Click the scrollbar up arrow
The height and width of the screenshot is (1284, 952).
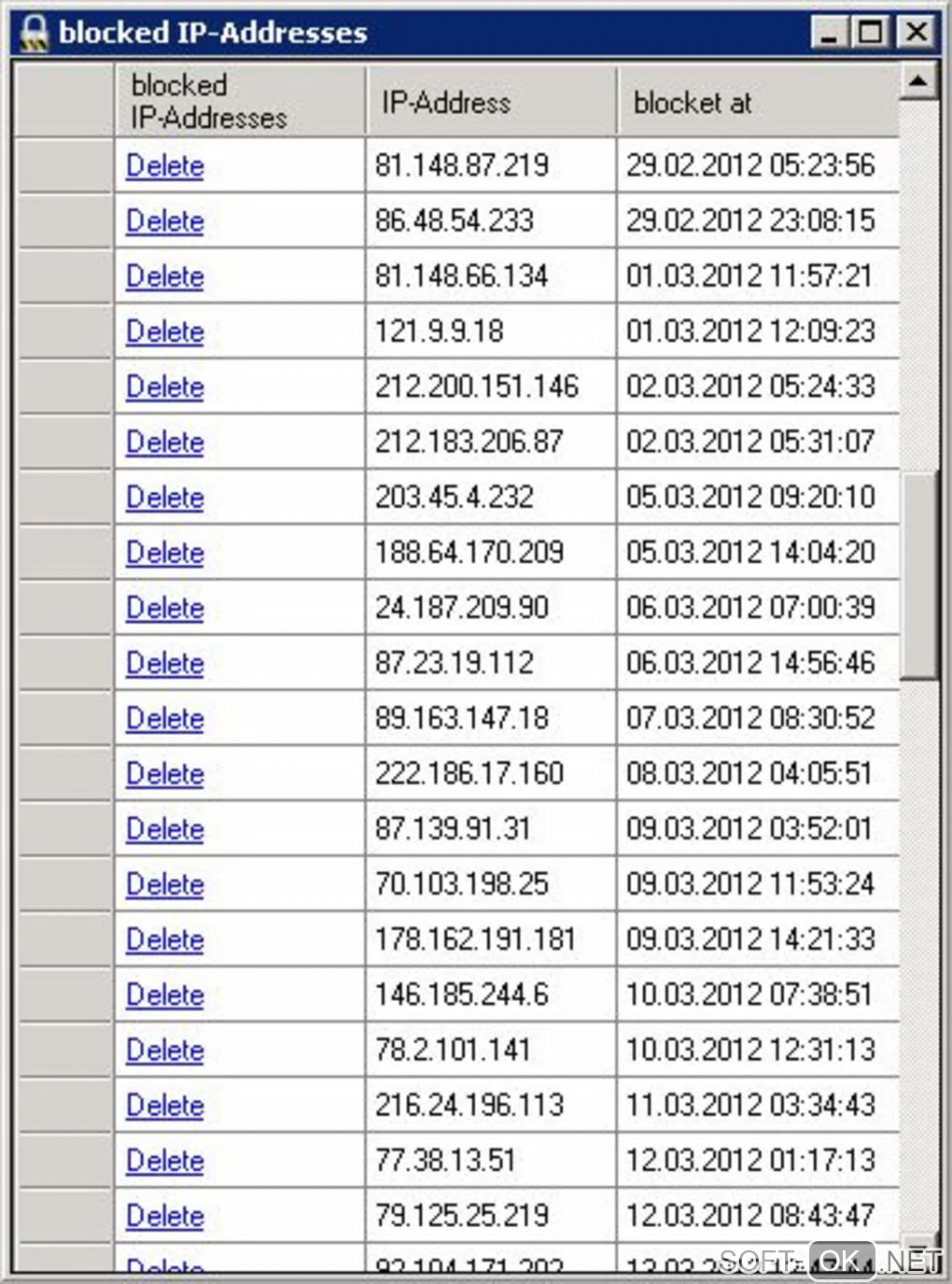pos(918,82)
